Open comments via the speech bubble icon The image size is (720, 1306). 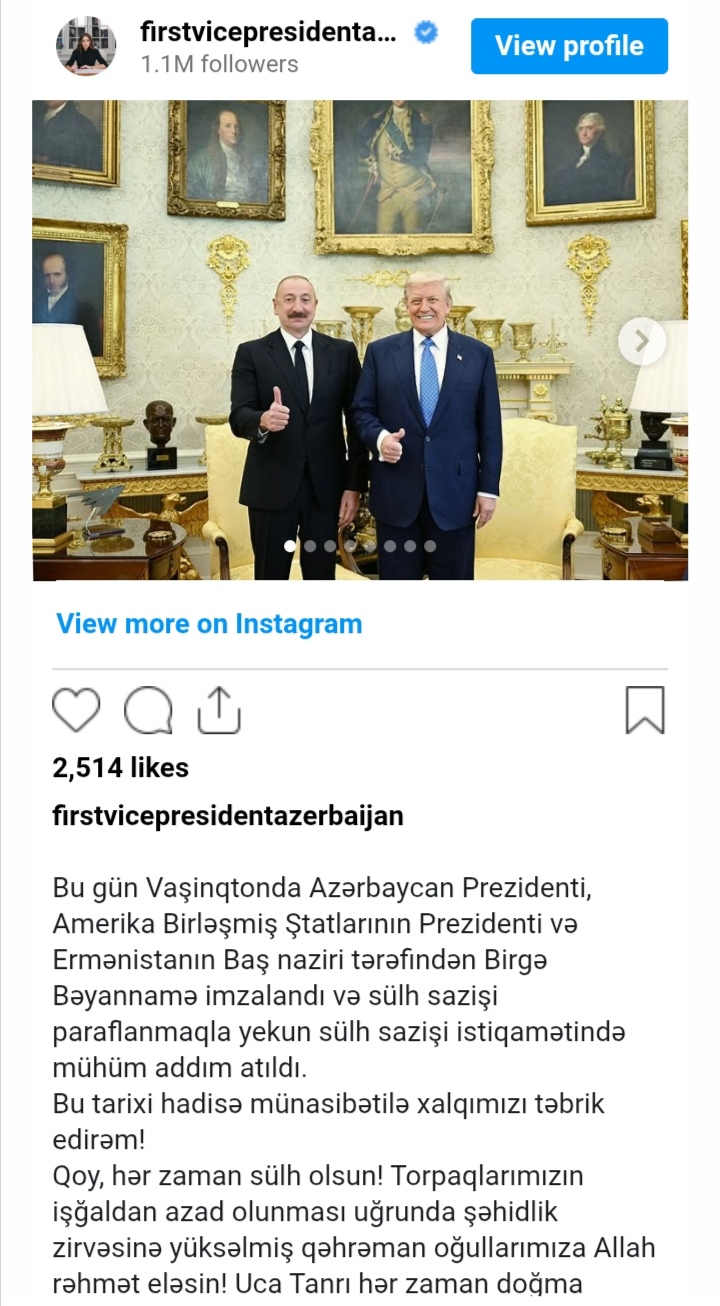(x=148, y=711)
